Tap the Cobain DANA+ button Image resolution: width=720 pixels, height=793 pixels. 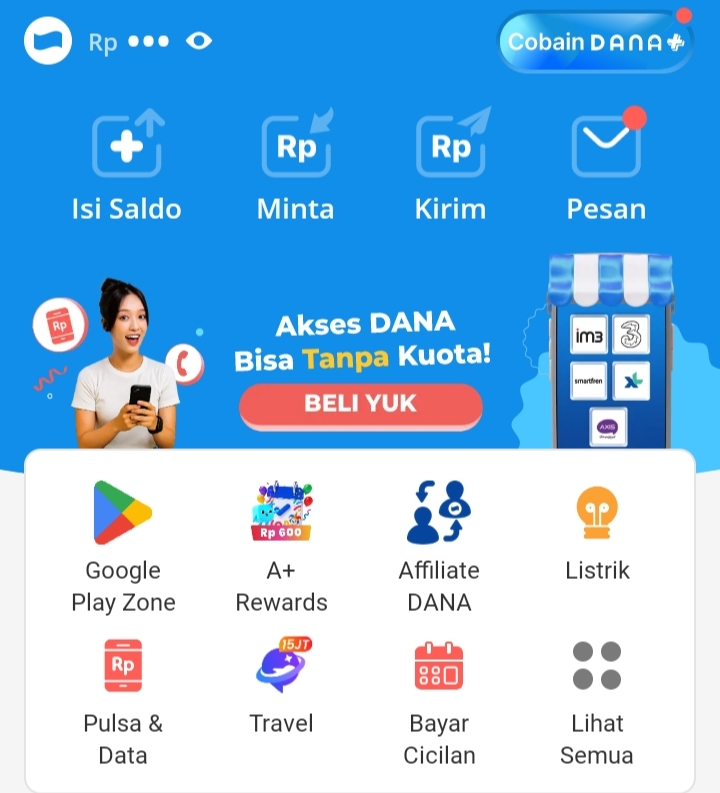595,41
